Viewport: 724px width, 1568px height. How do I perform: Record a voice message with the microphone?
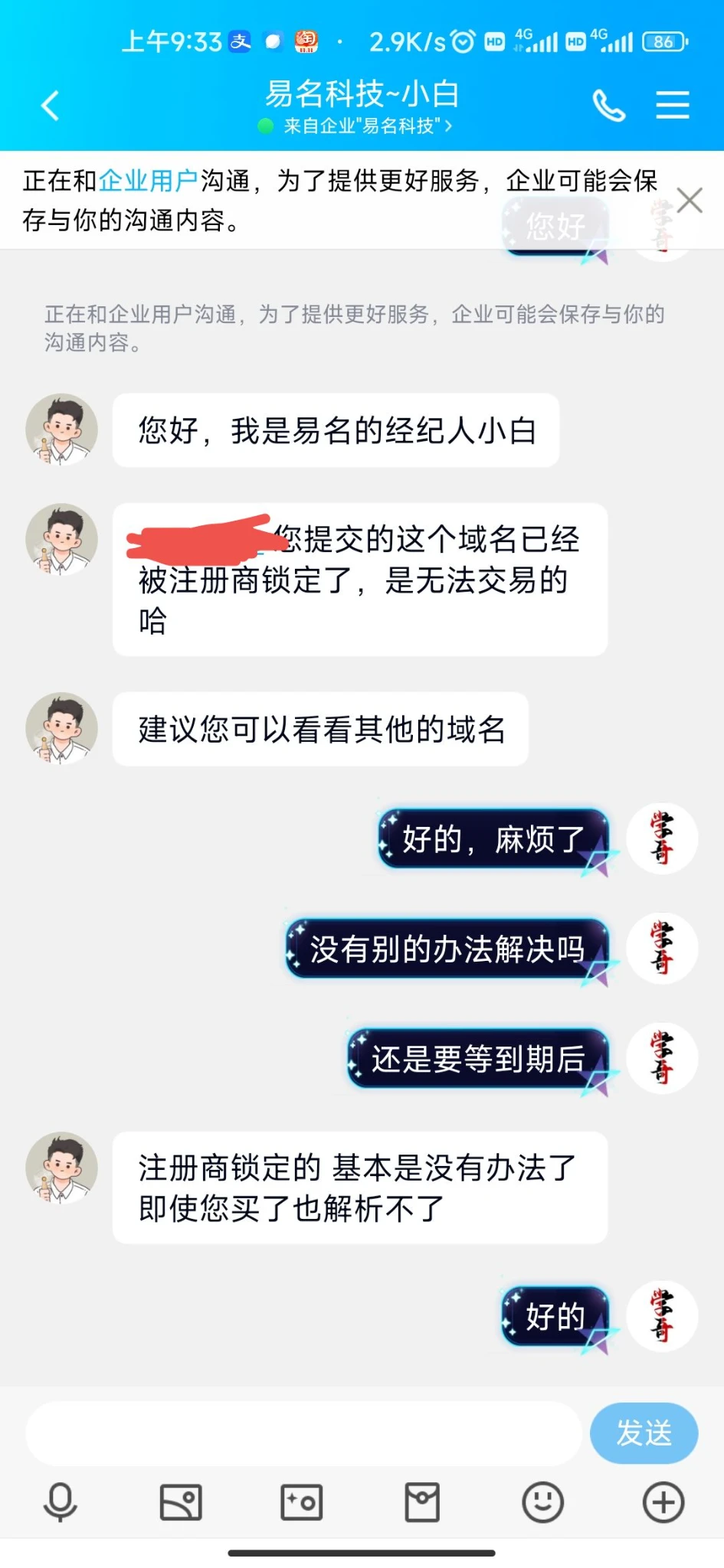[x=61, y=1502]
